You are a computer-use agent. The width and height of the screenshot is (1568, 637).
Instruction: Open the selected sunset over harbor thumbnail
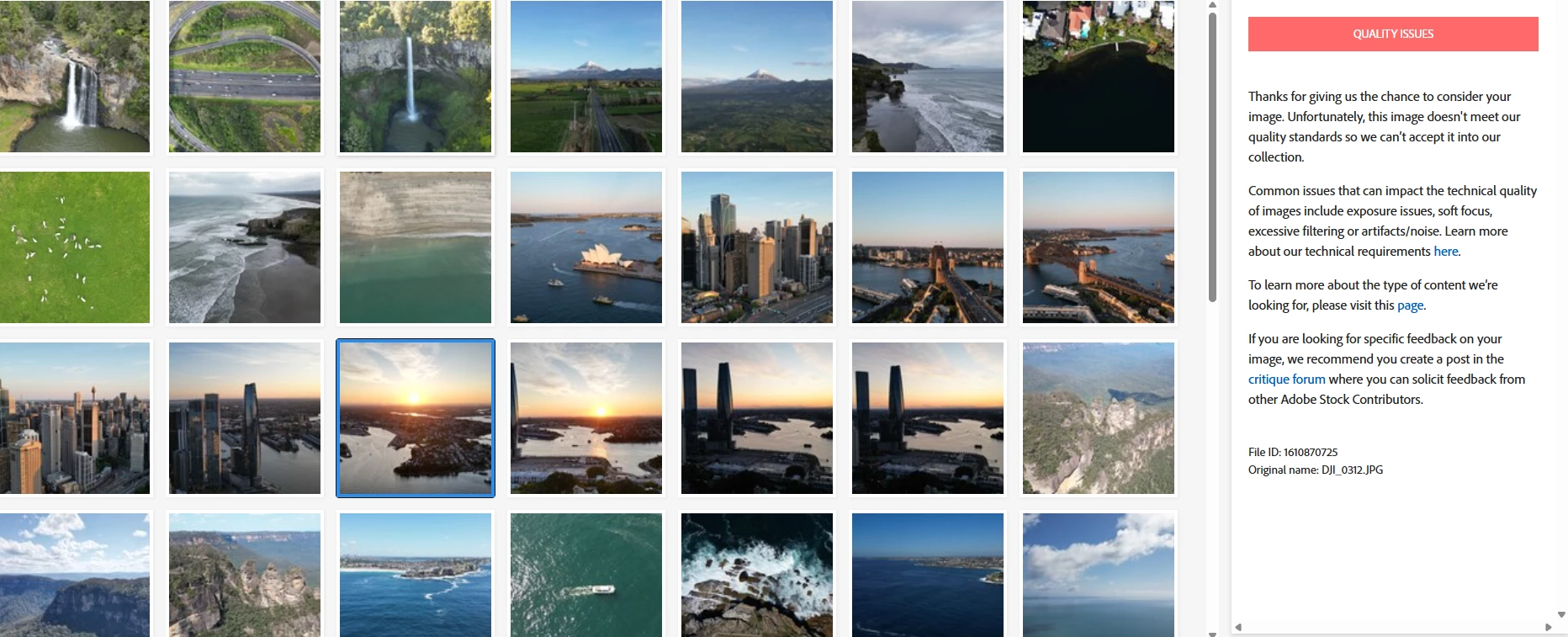pyautogui.click(x=416, y=418)
